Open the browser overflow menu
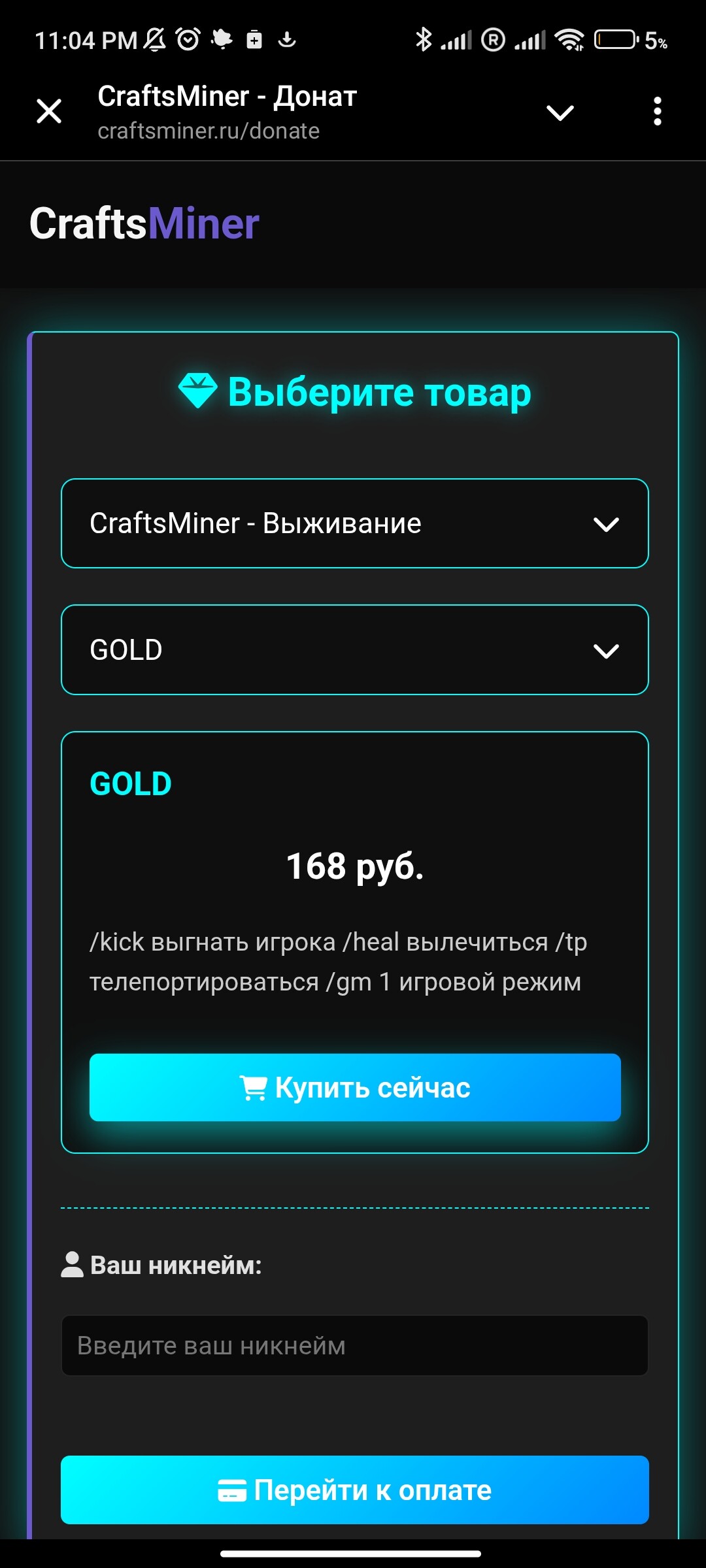Image resolution: width=706 pixels, height=1568 pixels. point(657,112)
